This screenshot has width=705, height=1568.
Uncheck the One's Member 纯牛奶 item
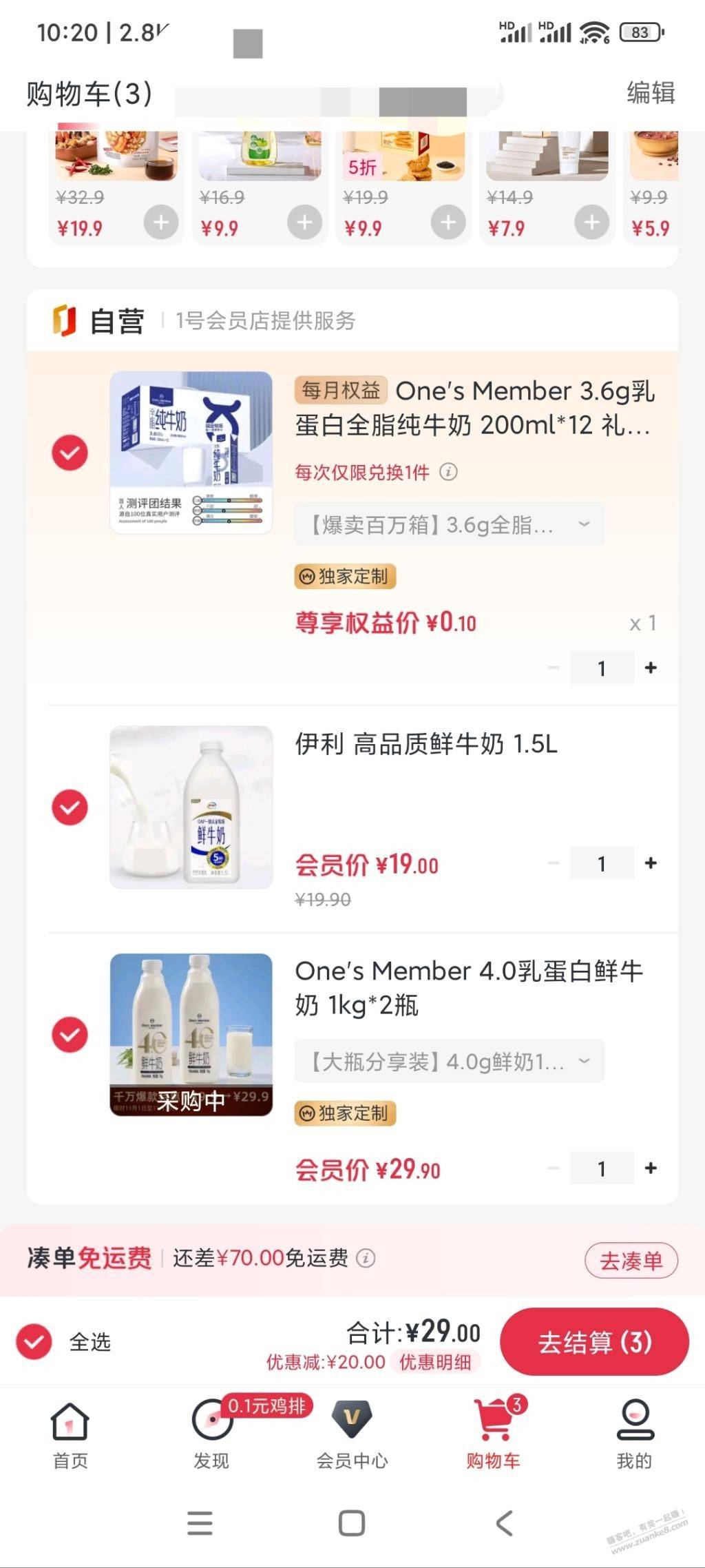tap(70, 453)
